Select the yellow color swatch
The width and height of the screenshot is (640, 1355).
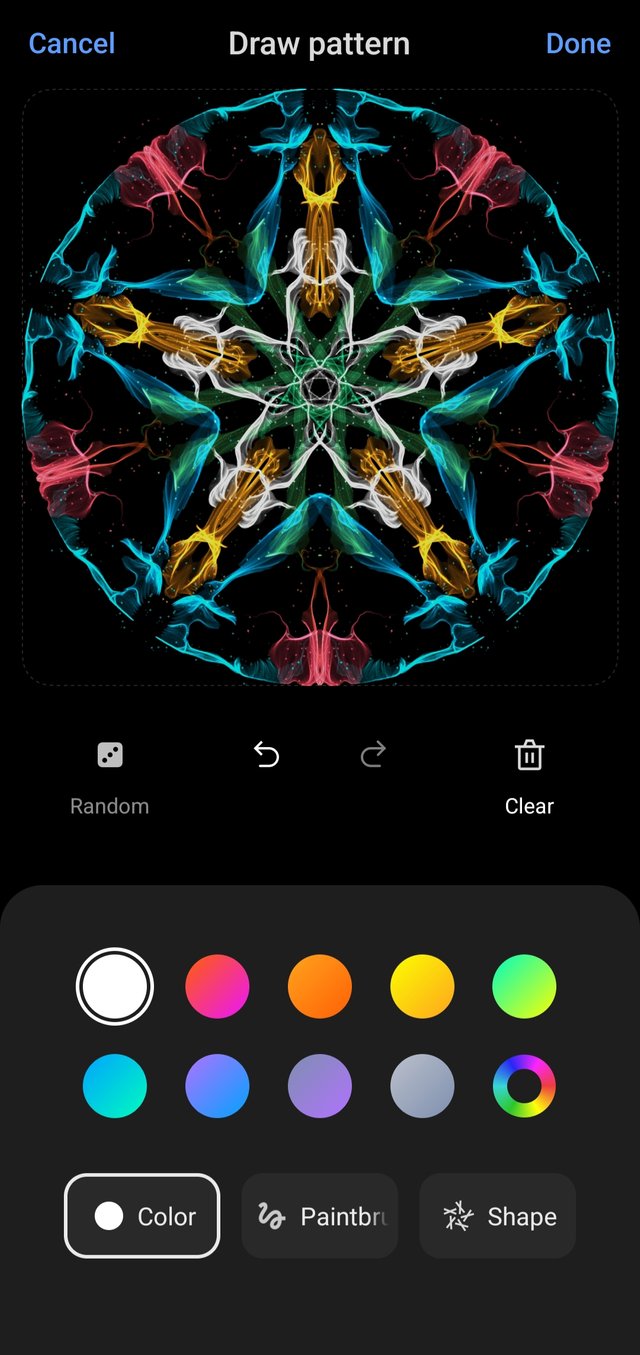coord(422,986)
